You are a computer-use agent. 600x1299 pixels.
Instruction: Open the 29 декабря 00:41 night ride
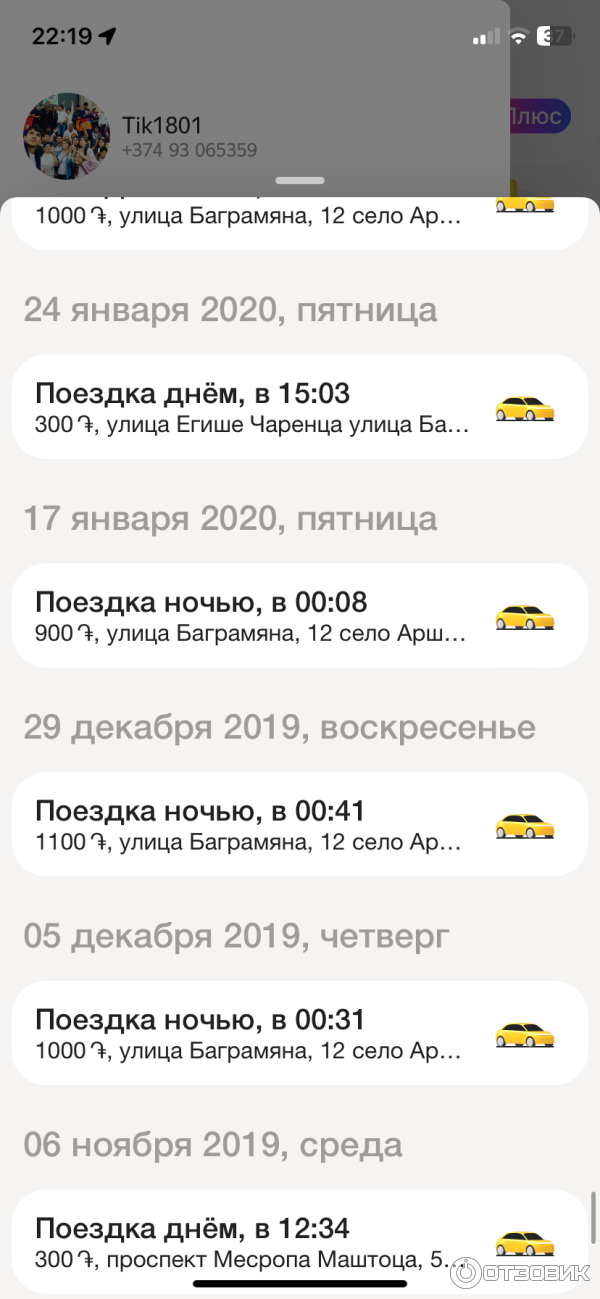pyautogui.click(x=299, y=824)
